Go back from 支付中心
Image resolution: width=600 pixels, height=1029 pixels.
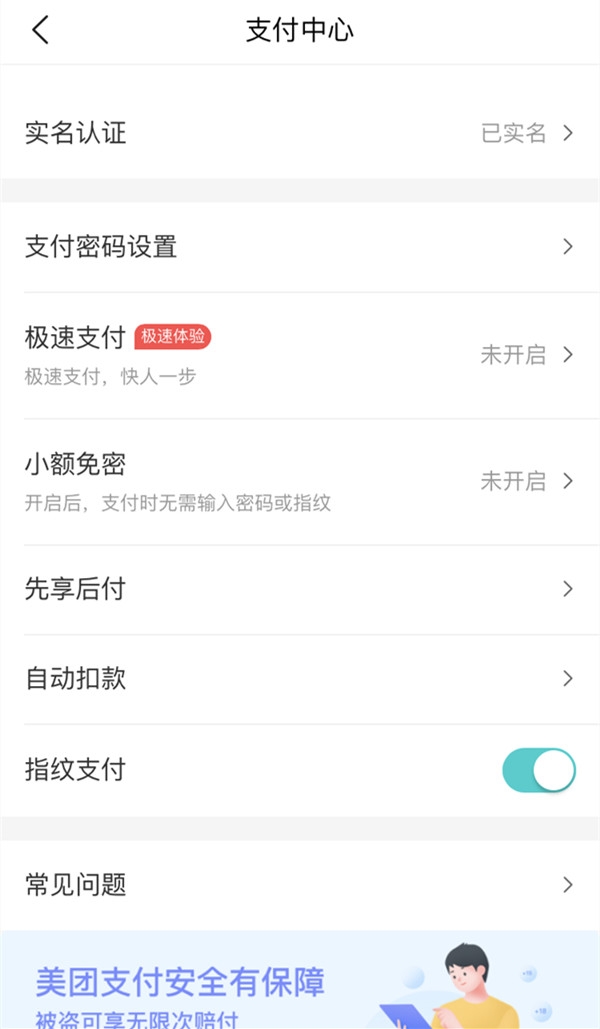pyautogui.click(x=40, y=30)
